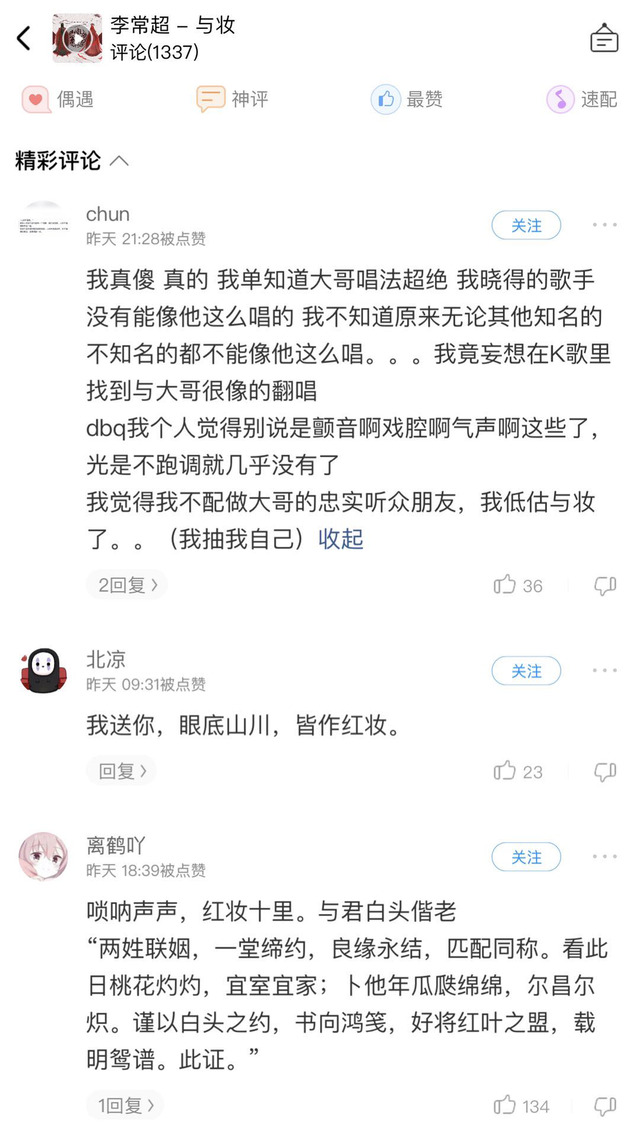Collapse the 精彩评论 section

coord(72,160)
